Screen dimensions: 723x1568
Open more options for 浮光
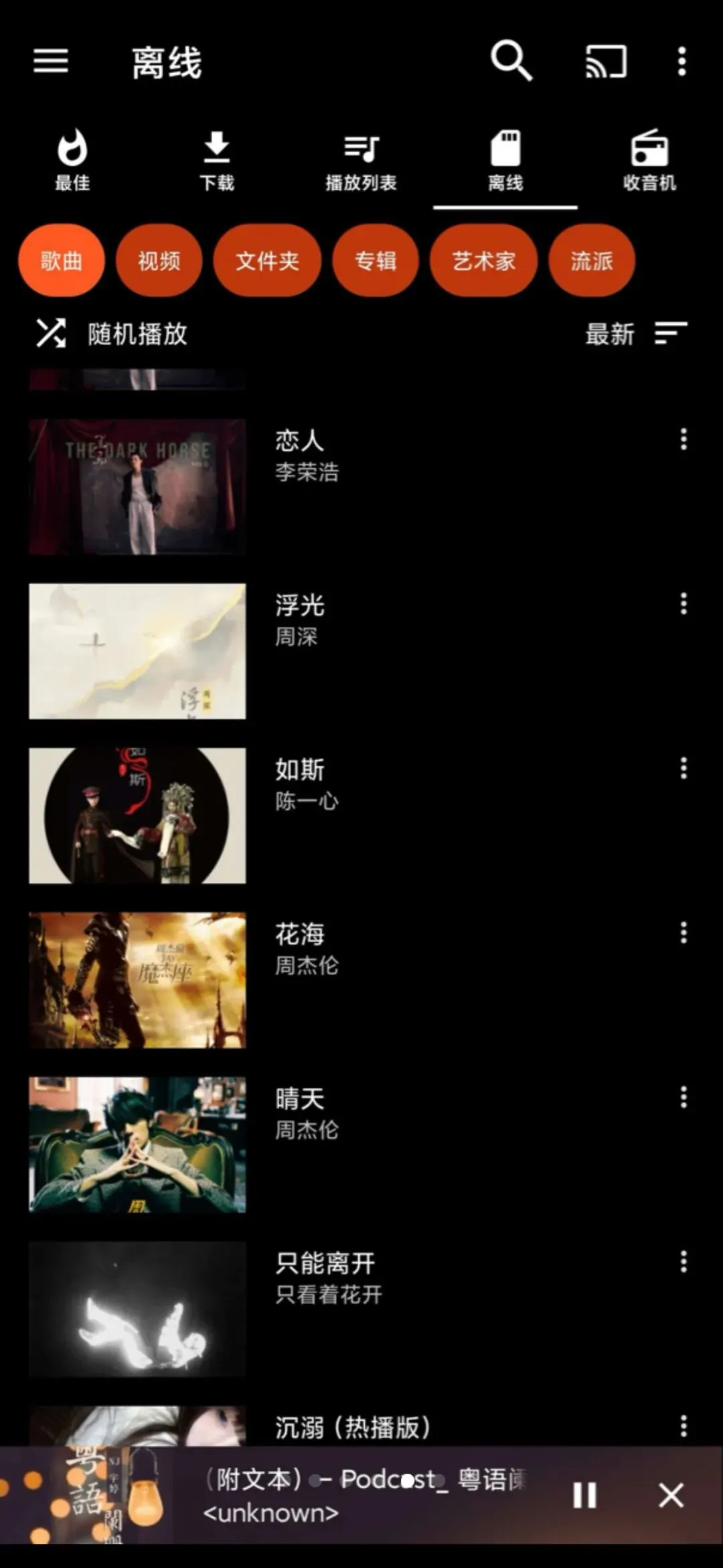(684, 604)
